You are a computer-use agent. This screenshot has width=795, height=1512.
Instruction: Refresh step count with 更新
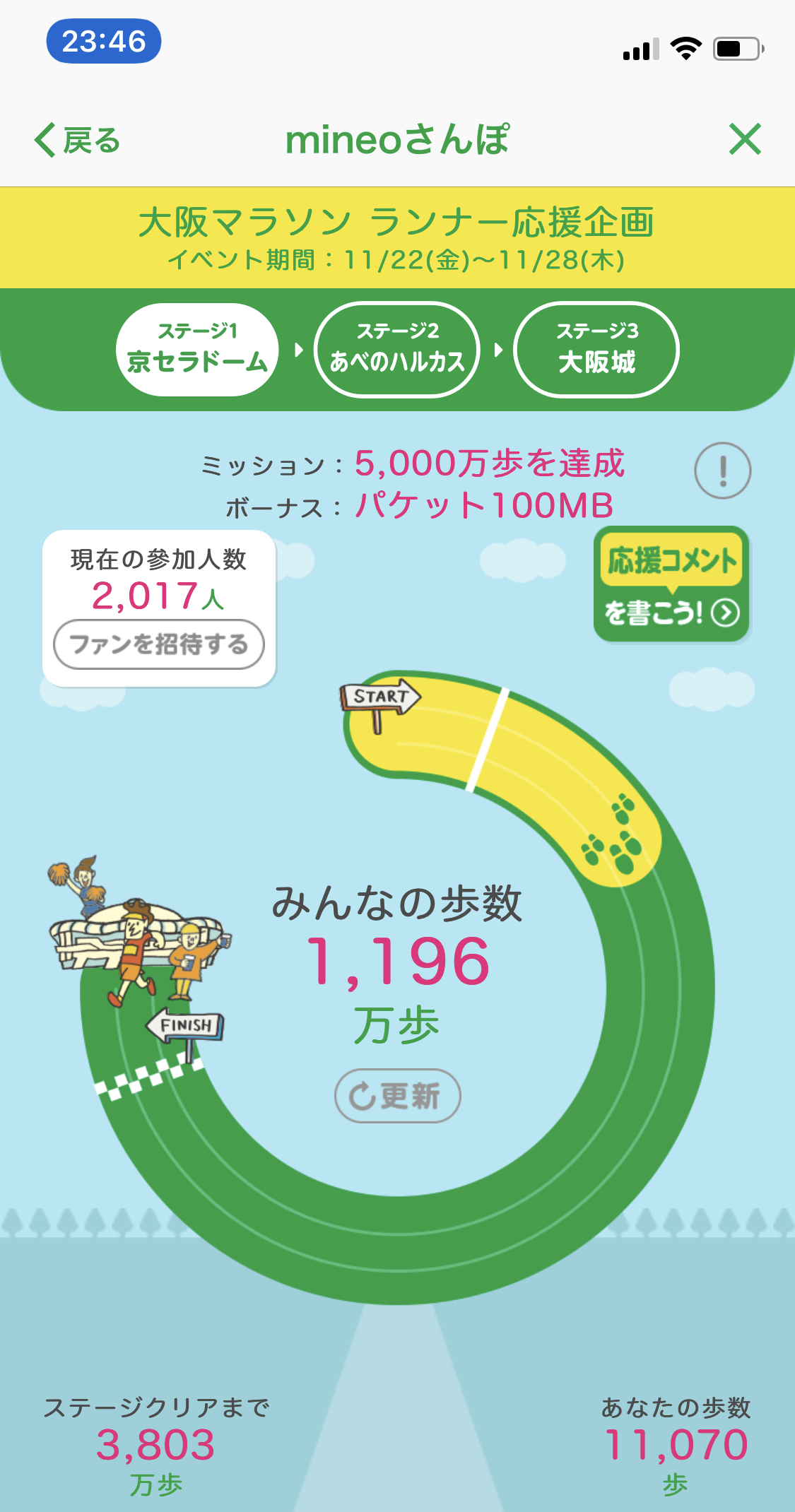click(397, 1096)
